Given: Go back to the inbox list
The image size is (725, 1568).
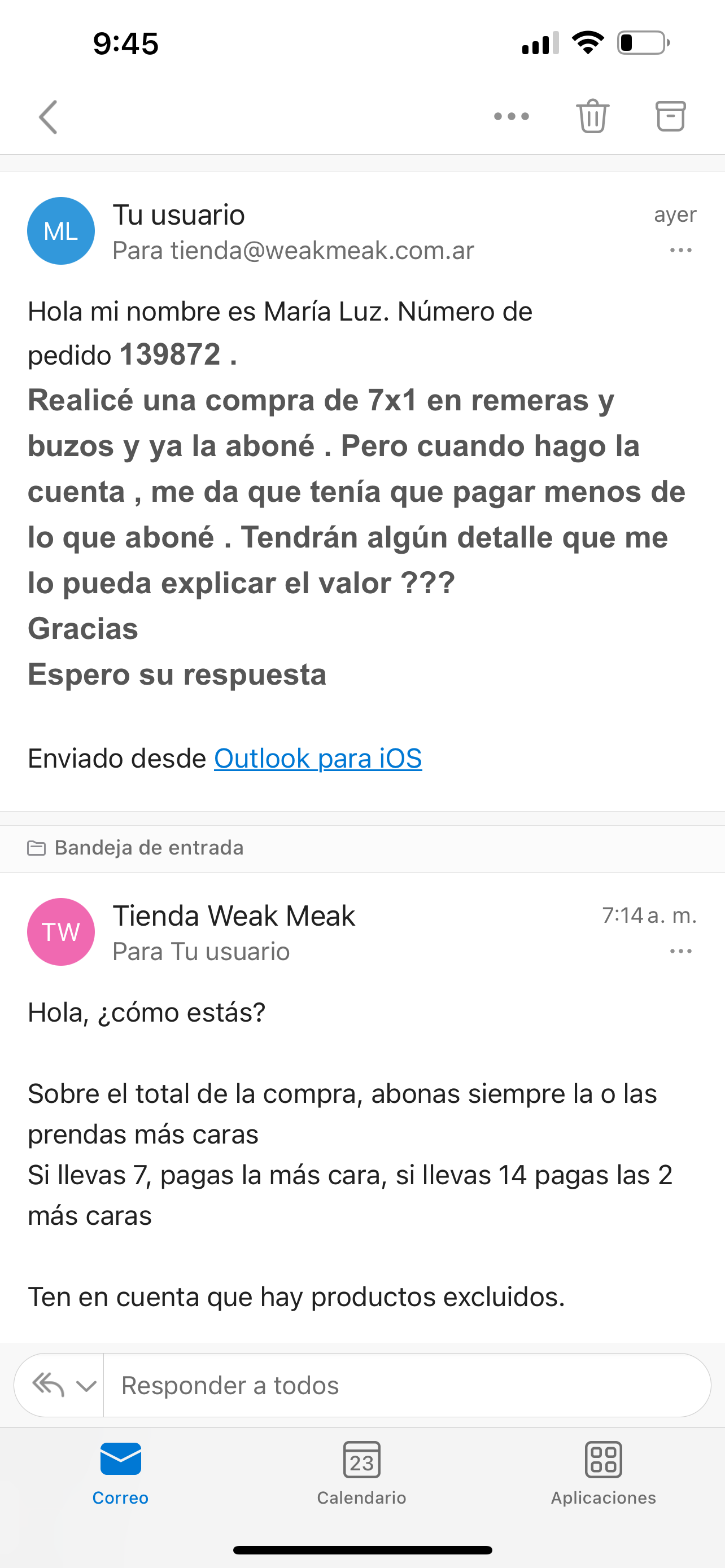Looking at the screenshot, I should pyautogui.click(x=49, y=117).
